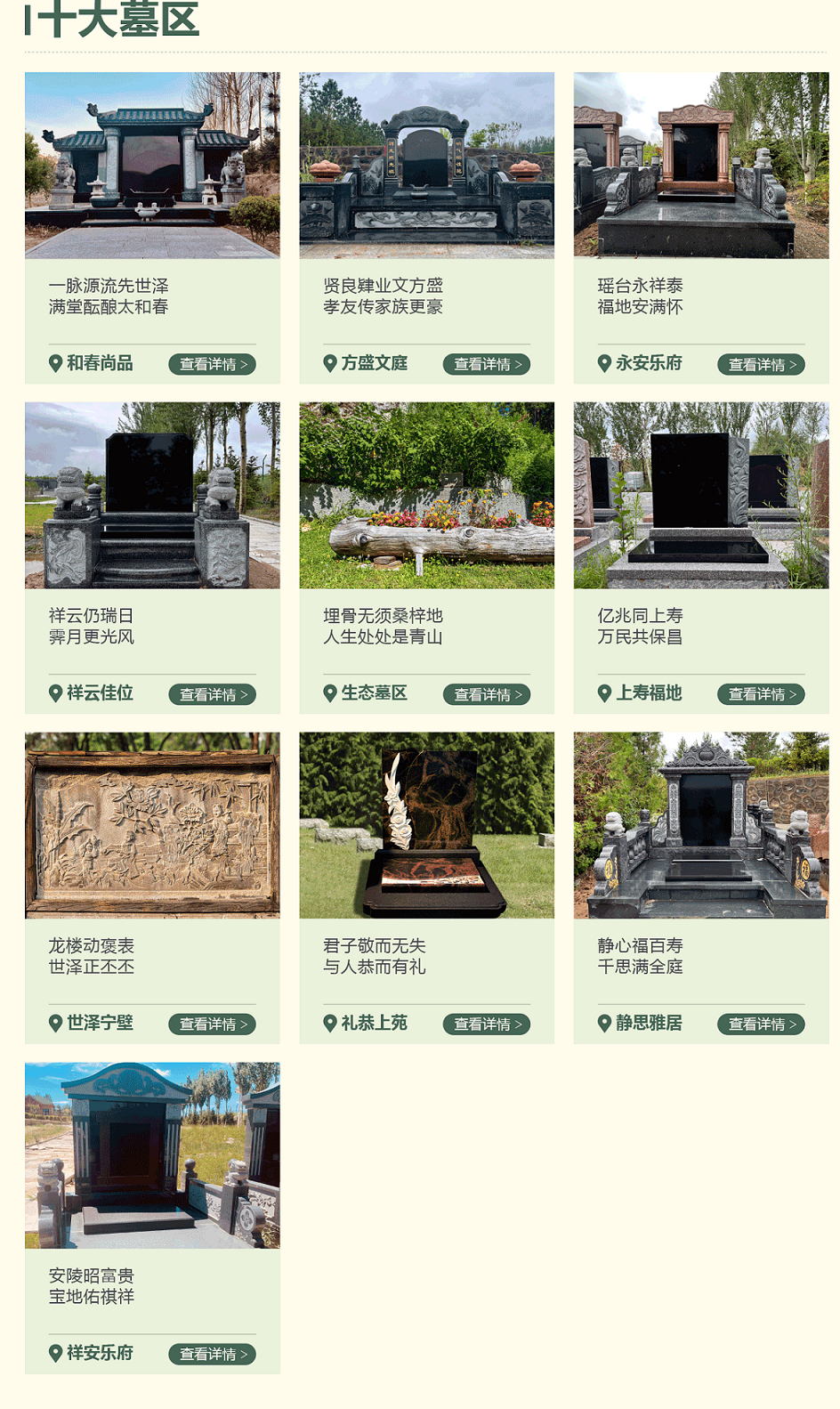The width and height of the screenshot is (840, 1409).
Task: Tap 查看详情 for 礼恭上苑
Action: [x=486, y=1024]
